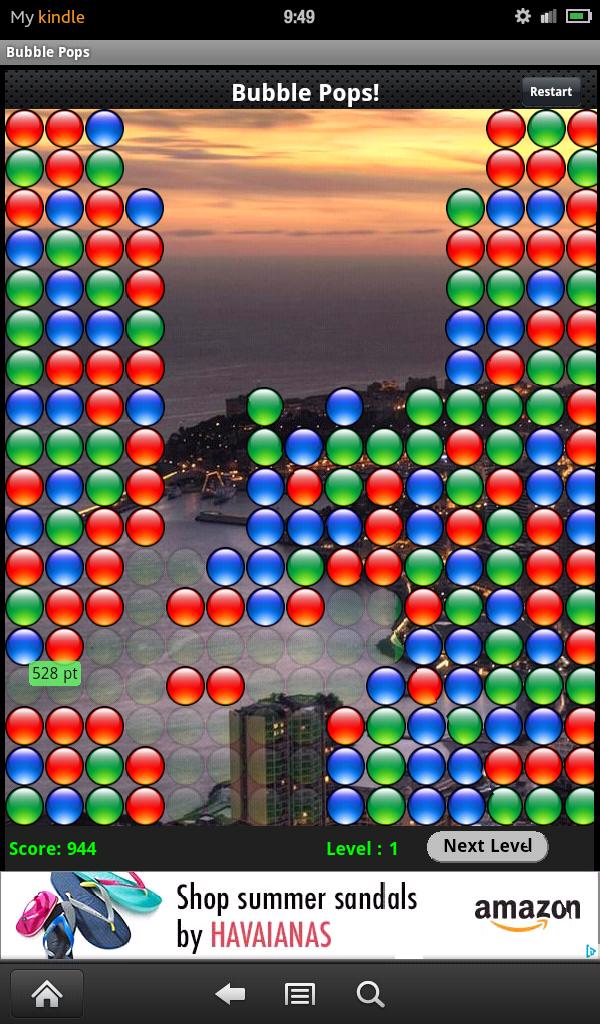Image resolution: width=600 pixels, height=1024 pixels.
Task: Open the Kindle menu icon
Action: [299, 993]
